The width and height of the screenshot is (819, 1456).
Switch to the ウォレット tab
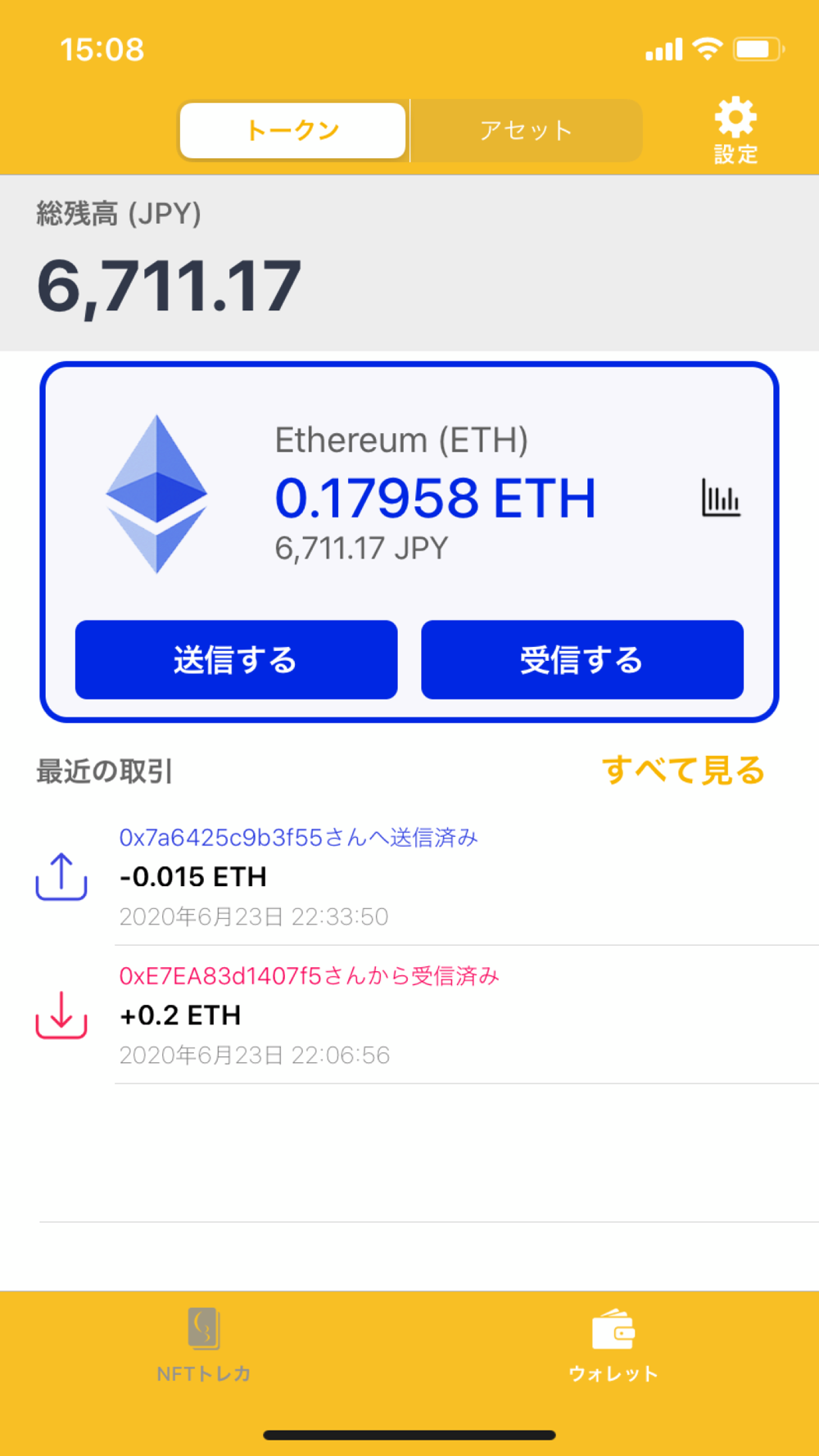pos(613,1345)
